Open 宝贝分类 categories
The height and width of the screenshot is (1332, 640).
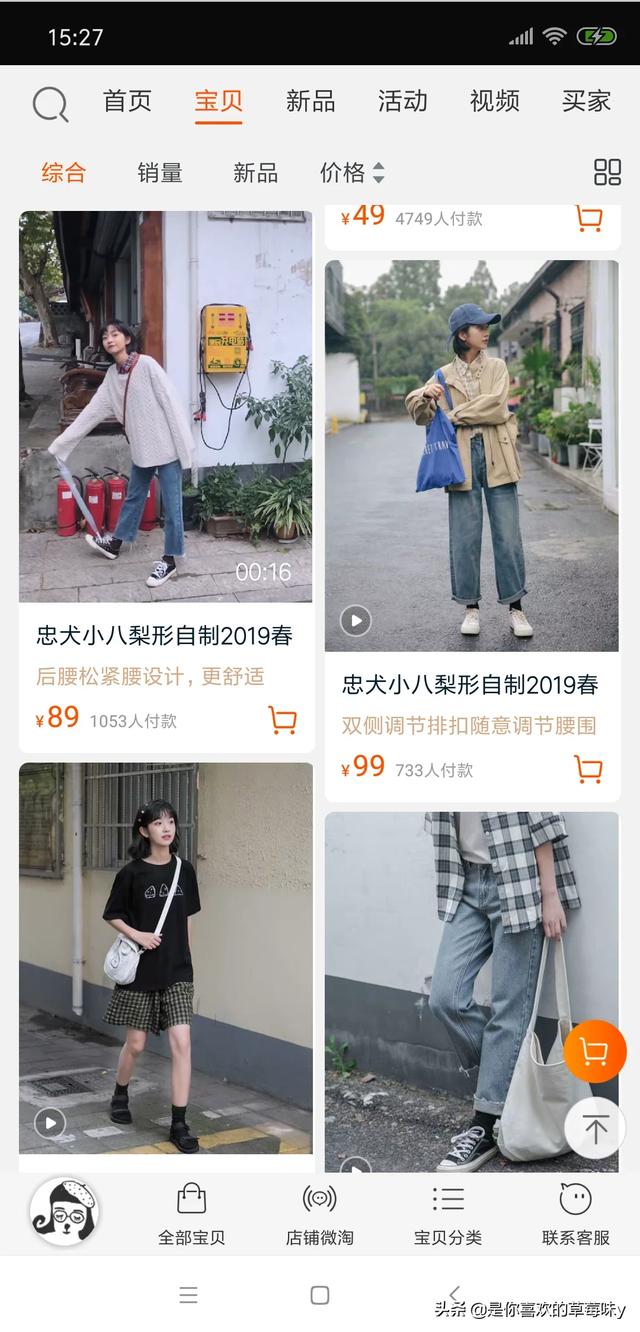click(x=448, y=1213)
